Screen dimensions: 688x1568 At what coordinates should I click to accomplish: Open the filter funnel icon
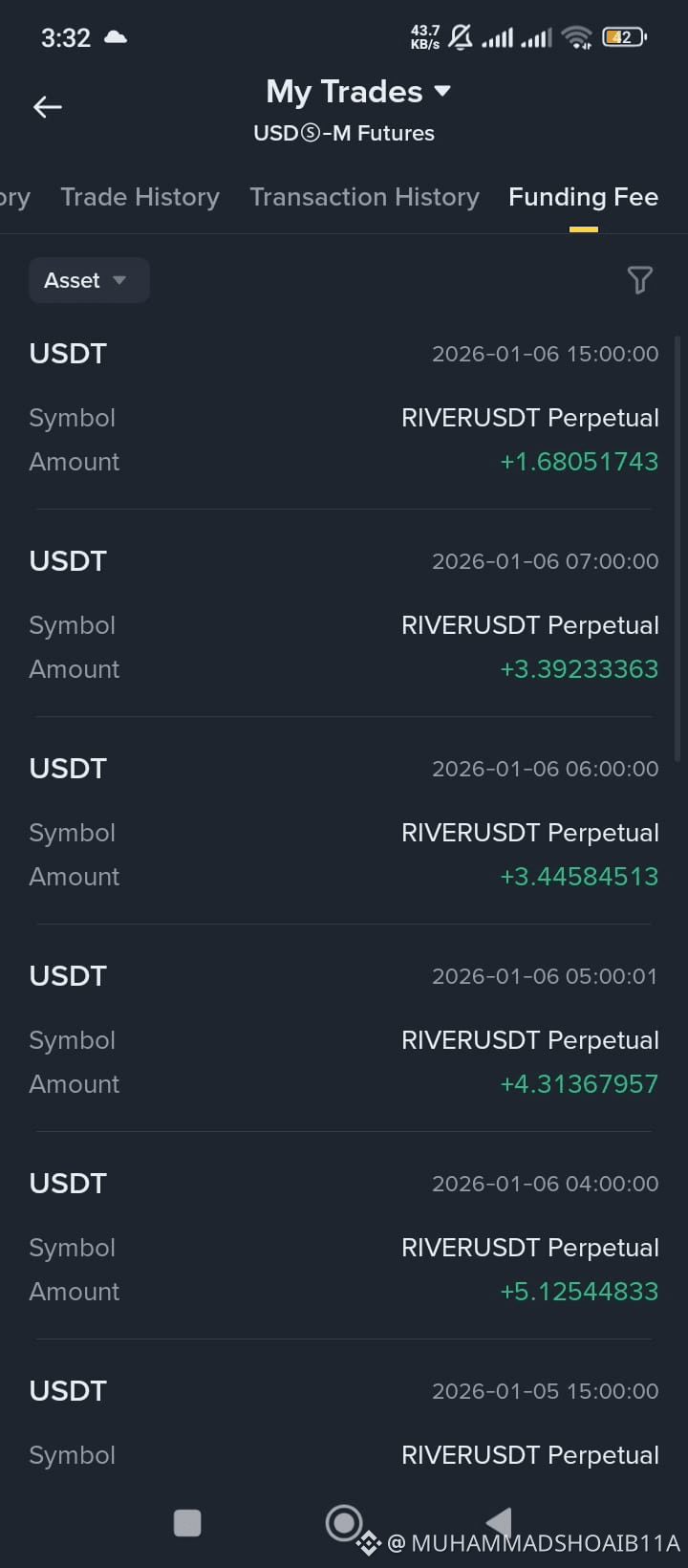pos(639,280)
